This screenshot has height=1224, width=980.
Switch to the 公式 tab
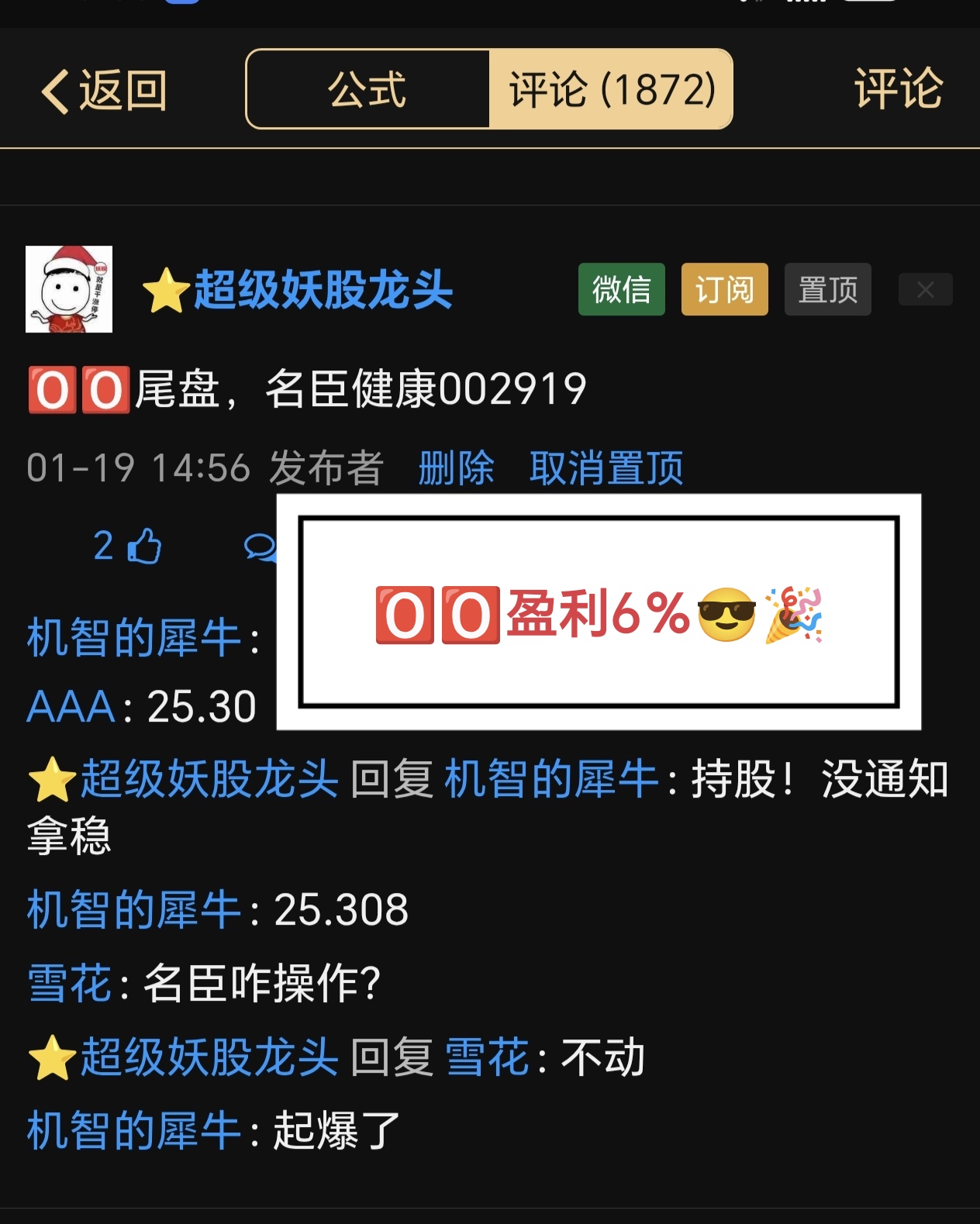[x=367, y=89]
